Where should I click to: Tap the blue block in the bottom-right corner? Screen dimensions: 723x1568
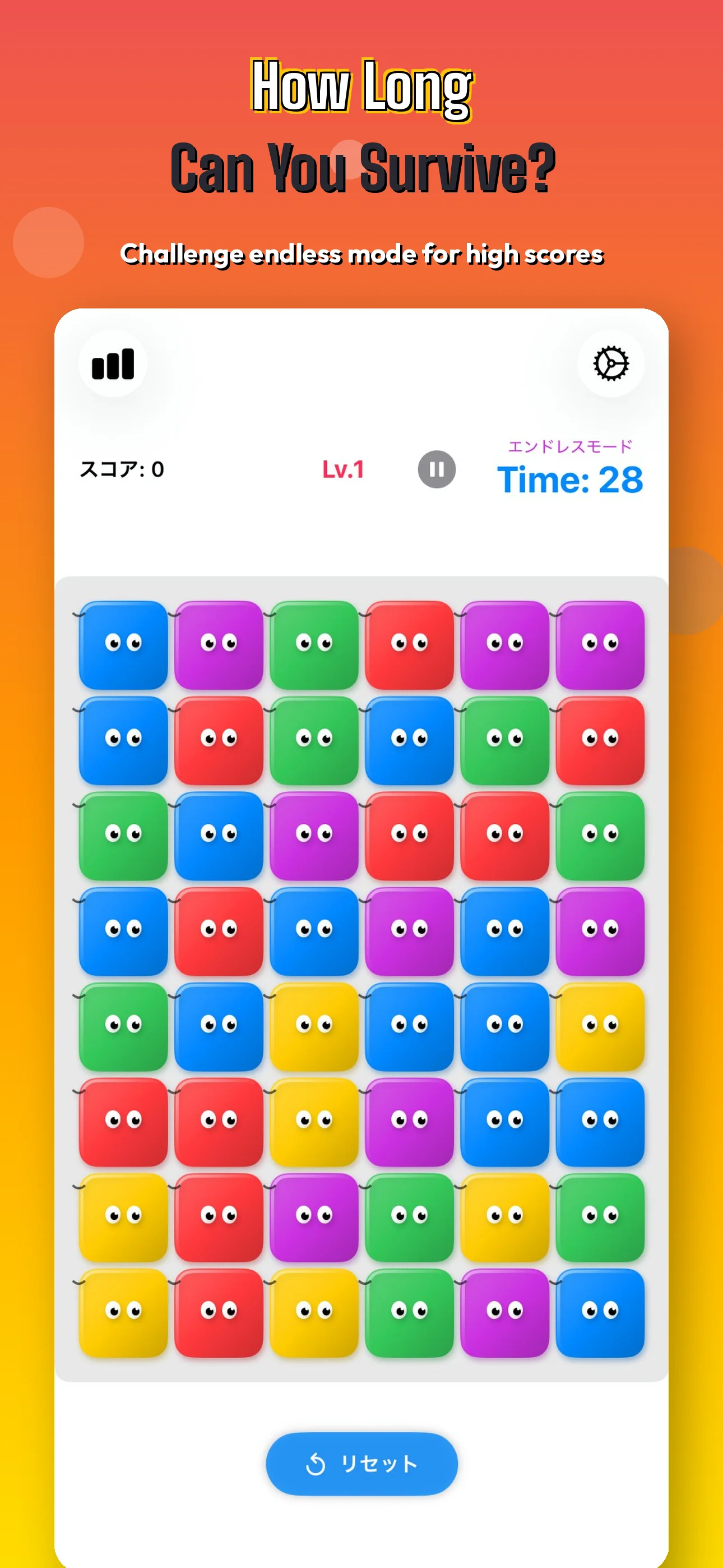pos(602,1312)
